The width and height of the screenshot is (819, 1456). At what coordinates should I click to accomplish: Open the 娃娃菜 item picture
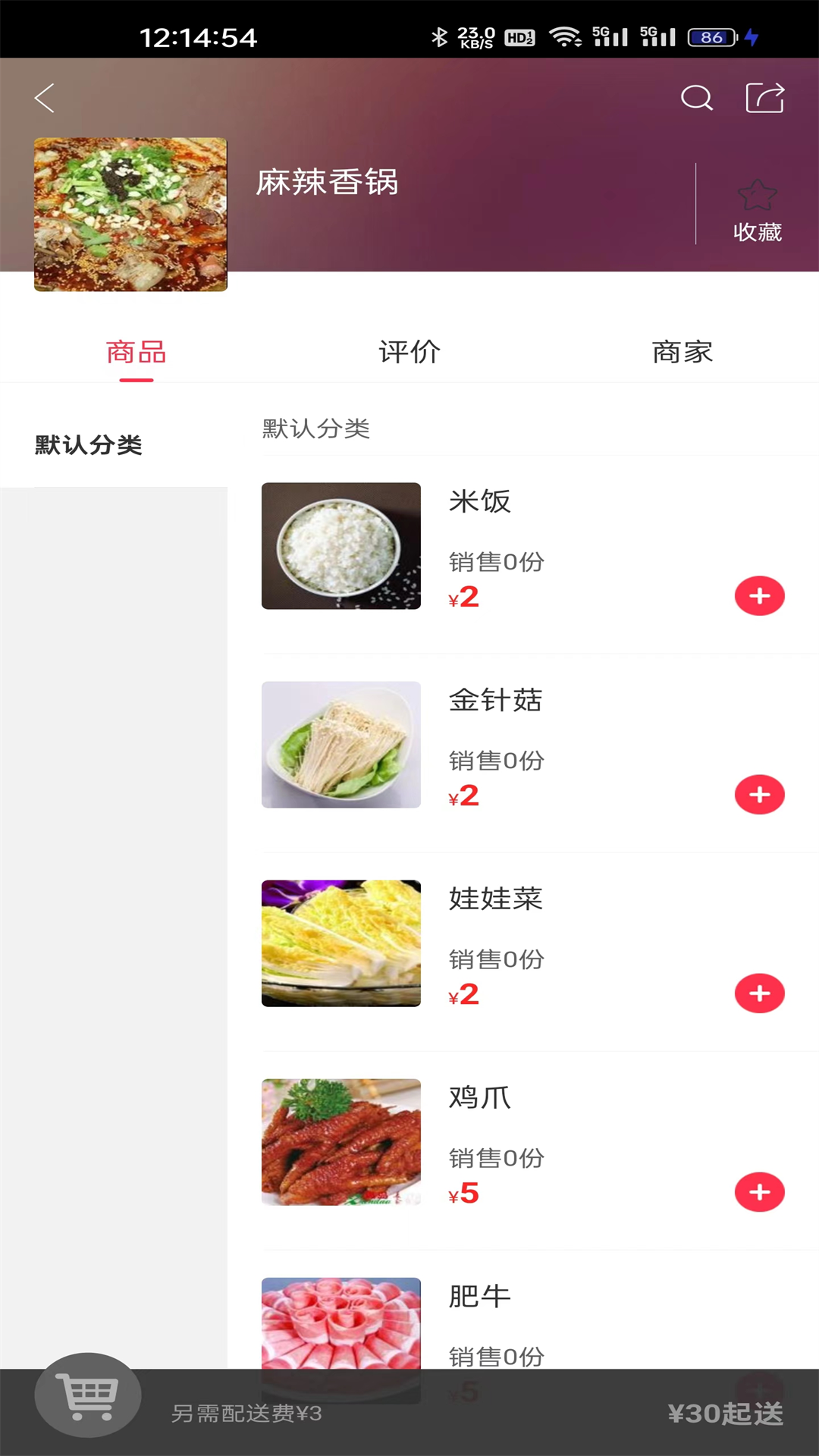click(341, 943)
